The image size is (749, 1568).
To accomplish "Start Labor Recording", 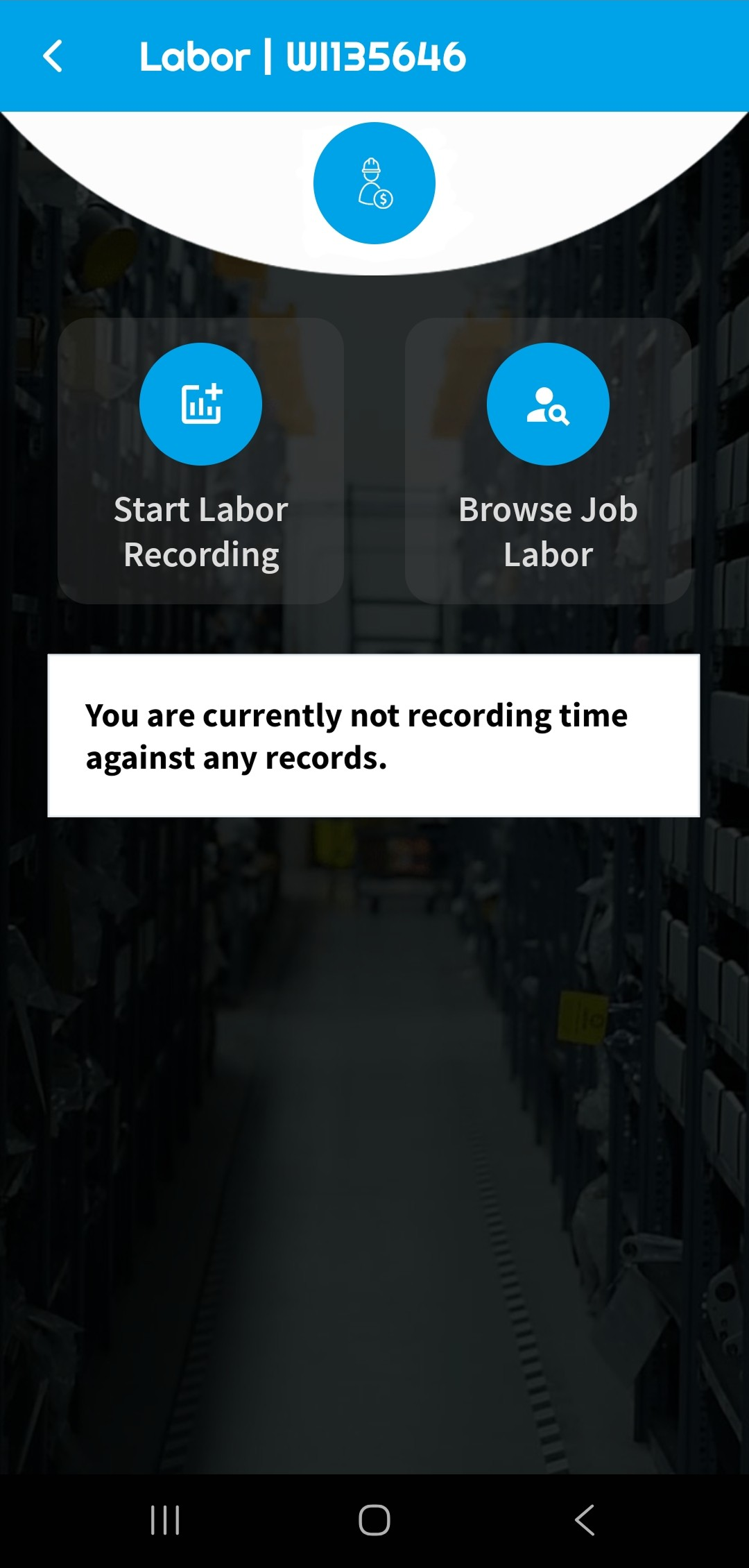I will pos(200,461).
